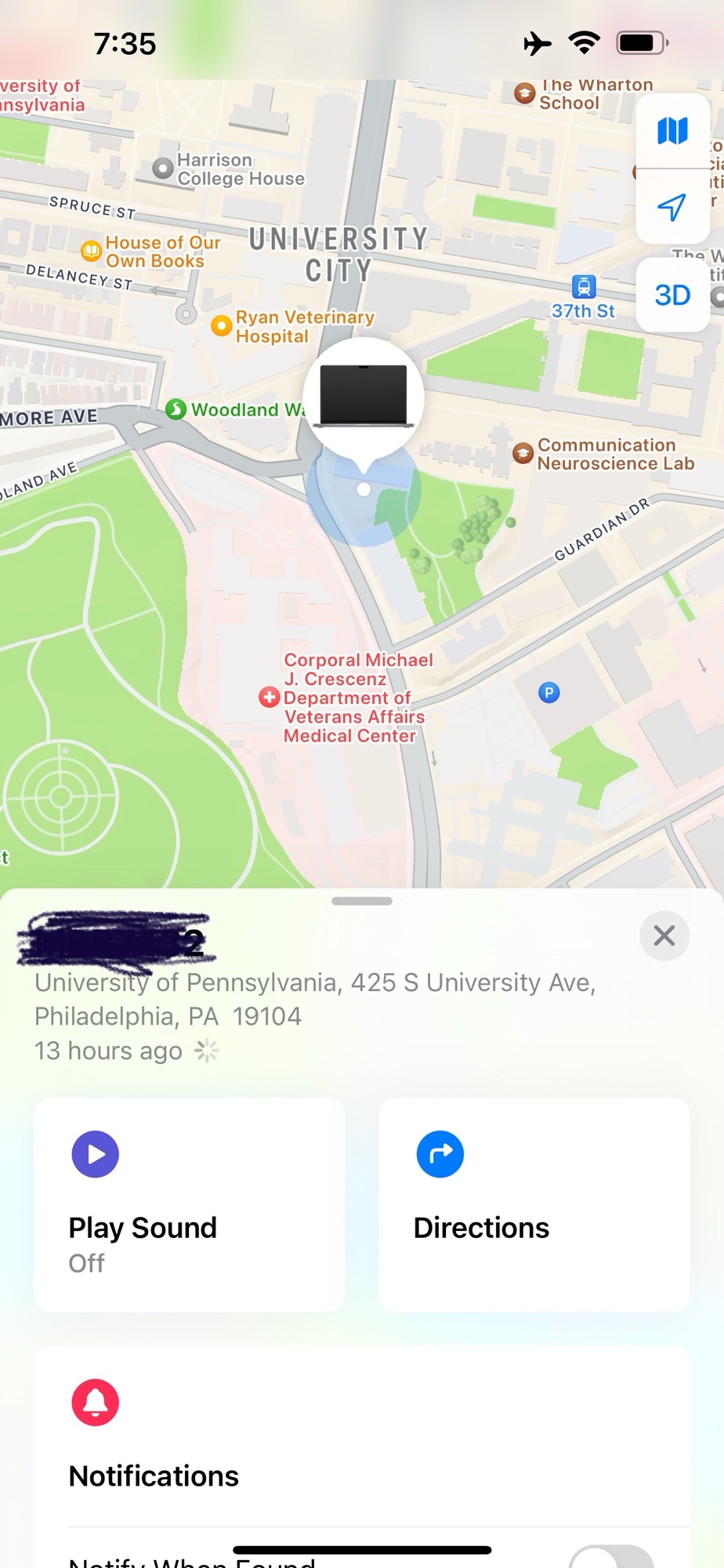Center map on my current location

[672, 207]
